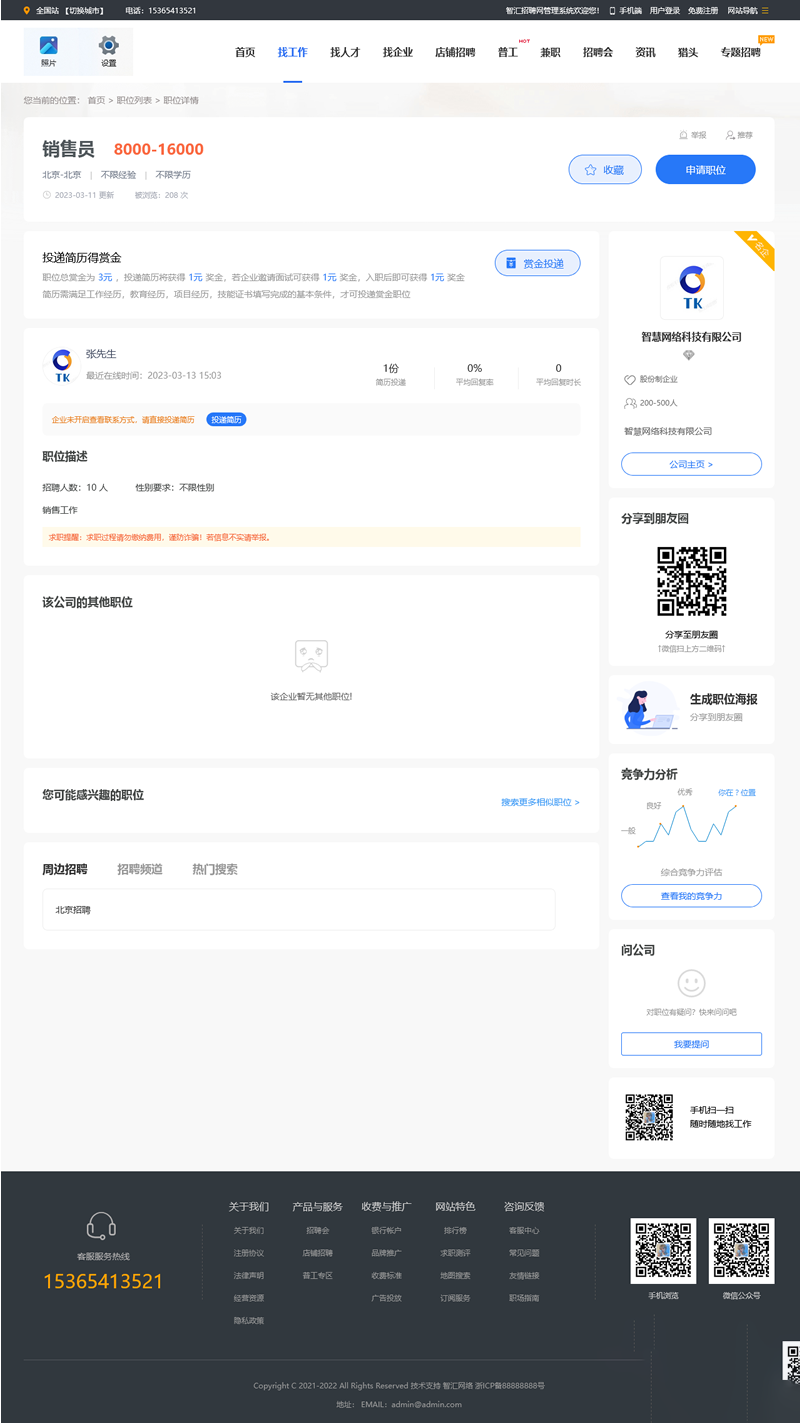Tap 切换城市 to change city
800x1423 pixels.
coord(86,10)
